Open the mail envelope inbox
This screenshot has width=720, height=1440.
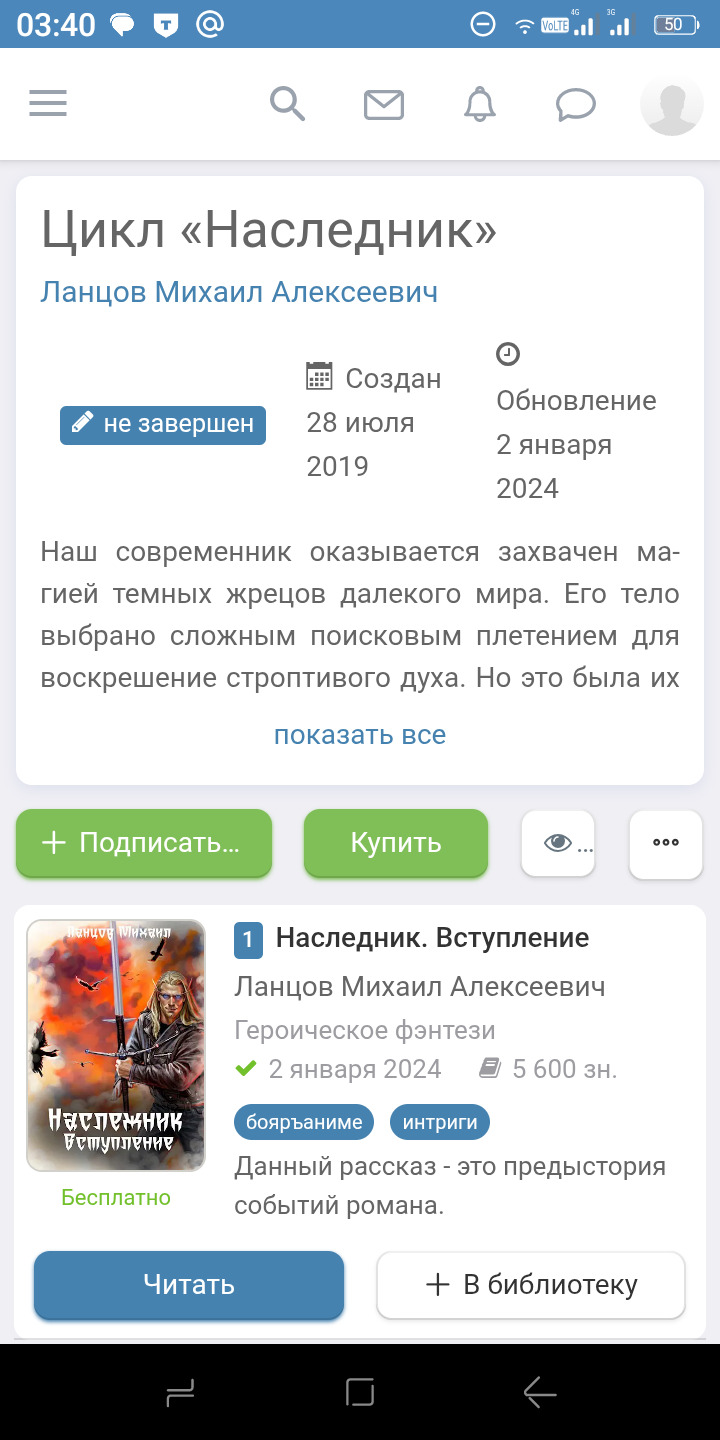pos(384,104)
